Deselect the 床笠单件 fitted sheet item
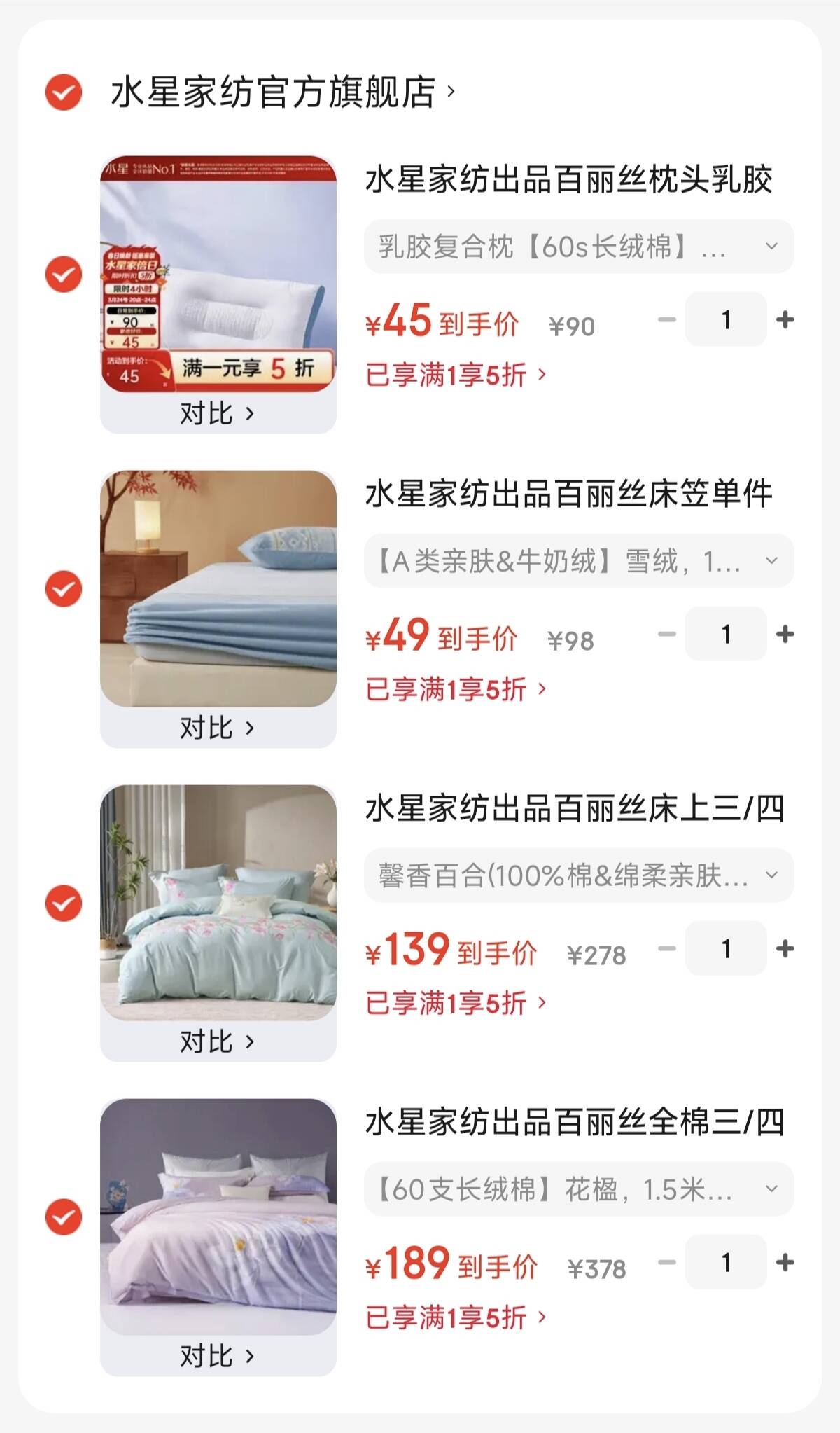This screenshot has width=840, height=1433. (x=64, y=588)
